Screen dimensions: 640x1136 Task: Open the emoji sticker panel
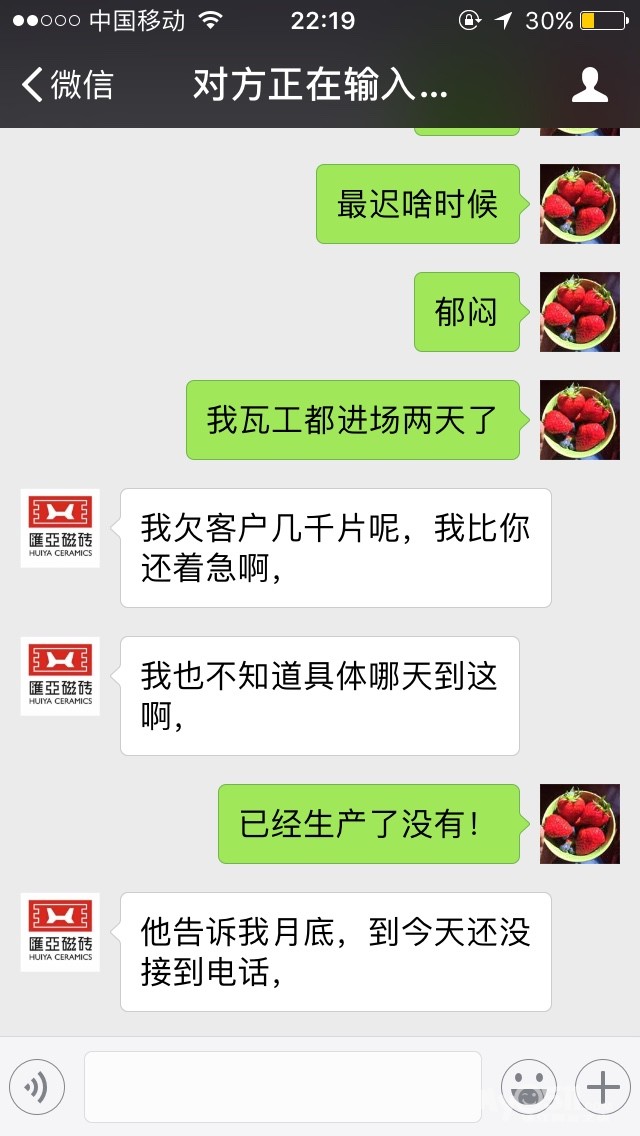click(x=528, y=1086)
